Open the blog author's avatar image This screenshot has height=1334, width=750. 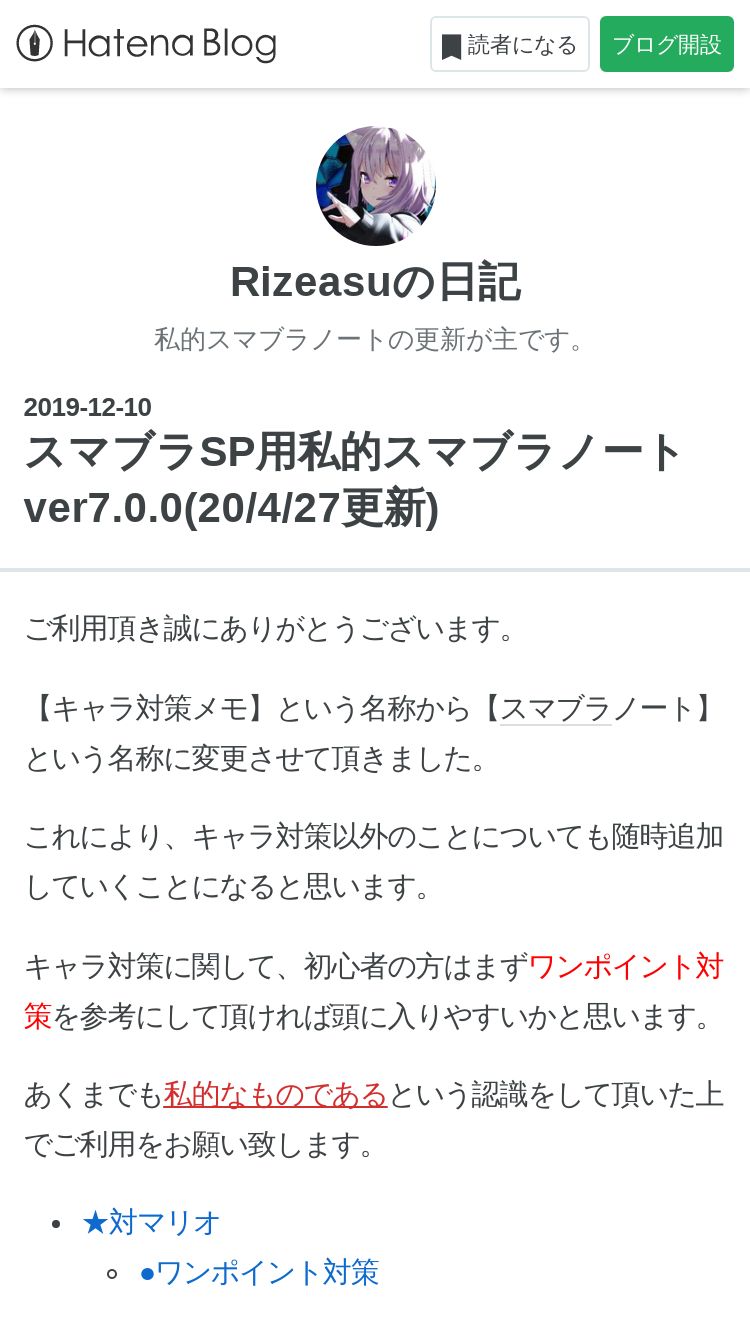[375, 186]
